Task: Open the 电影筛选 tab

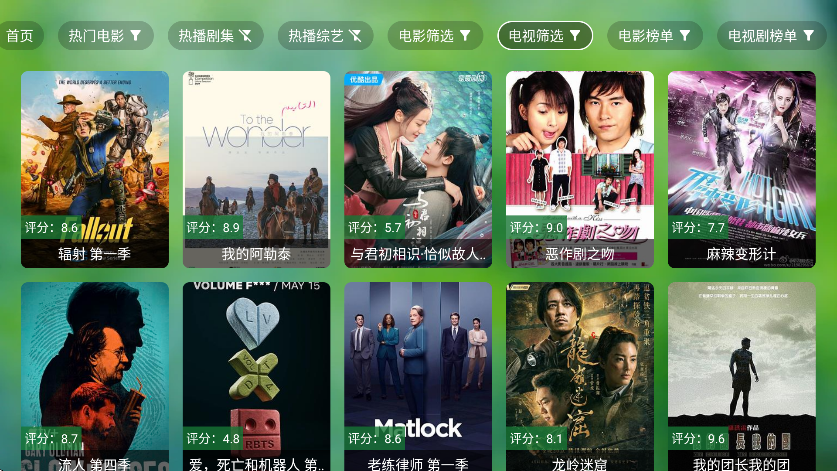Action: pyautogui.click(x=435, y=36)
